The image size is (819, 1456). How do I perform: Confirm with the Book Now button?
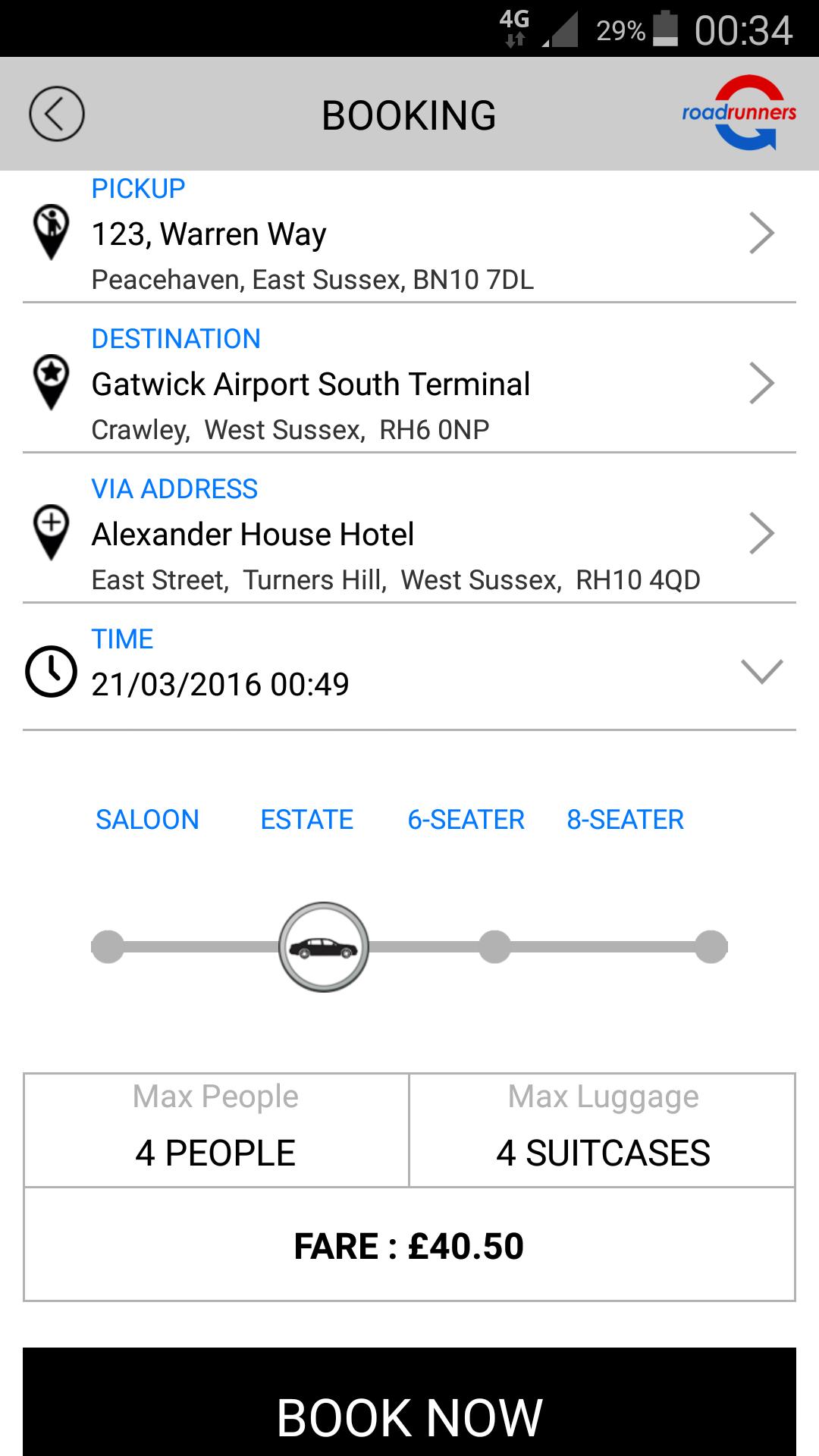coord(409,1417)
